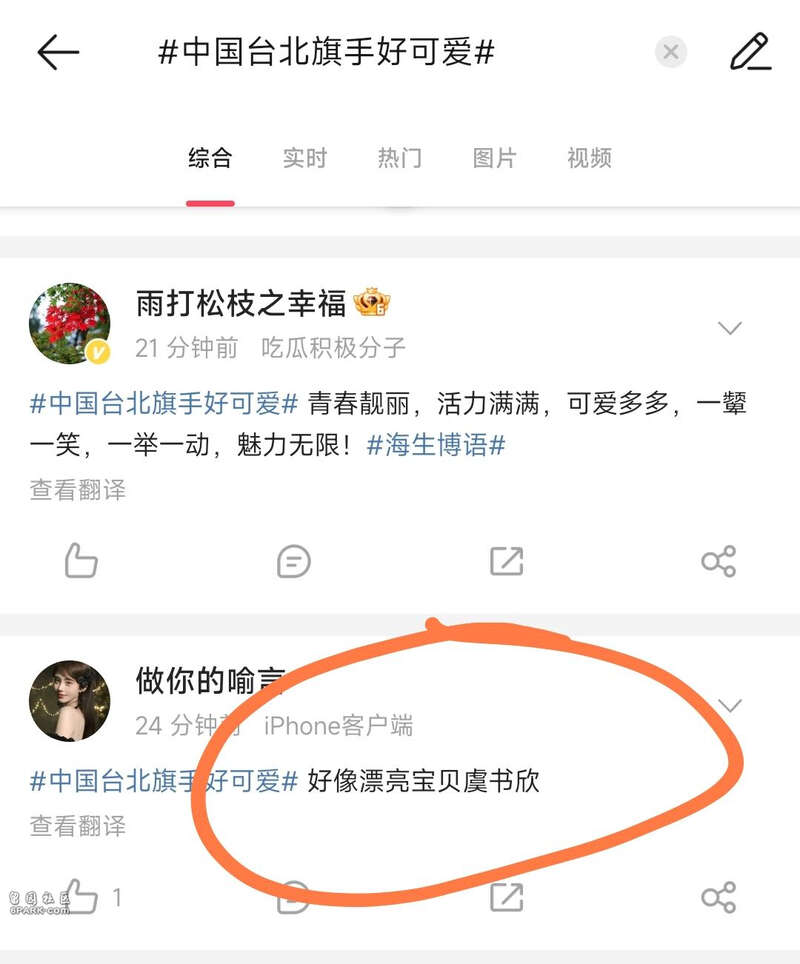The width and height of the screenshot is (800, 964).
Task: Open 做你的喻言's profile avatar
Action: [x=69, y=700]
